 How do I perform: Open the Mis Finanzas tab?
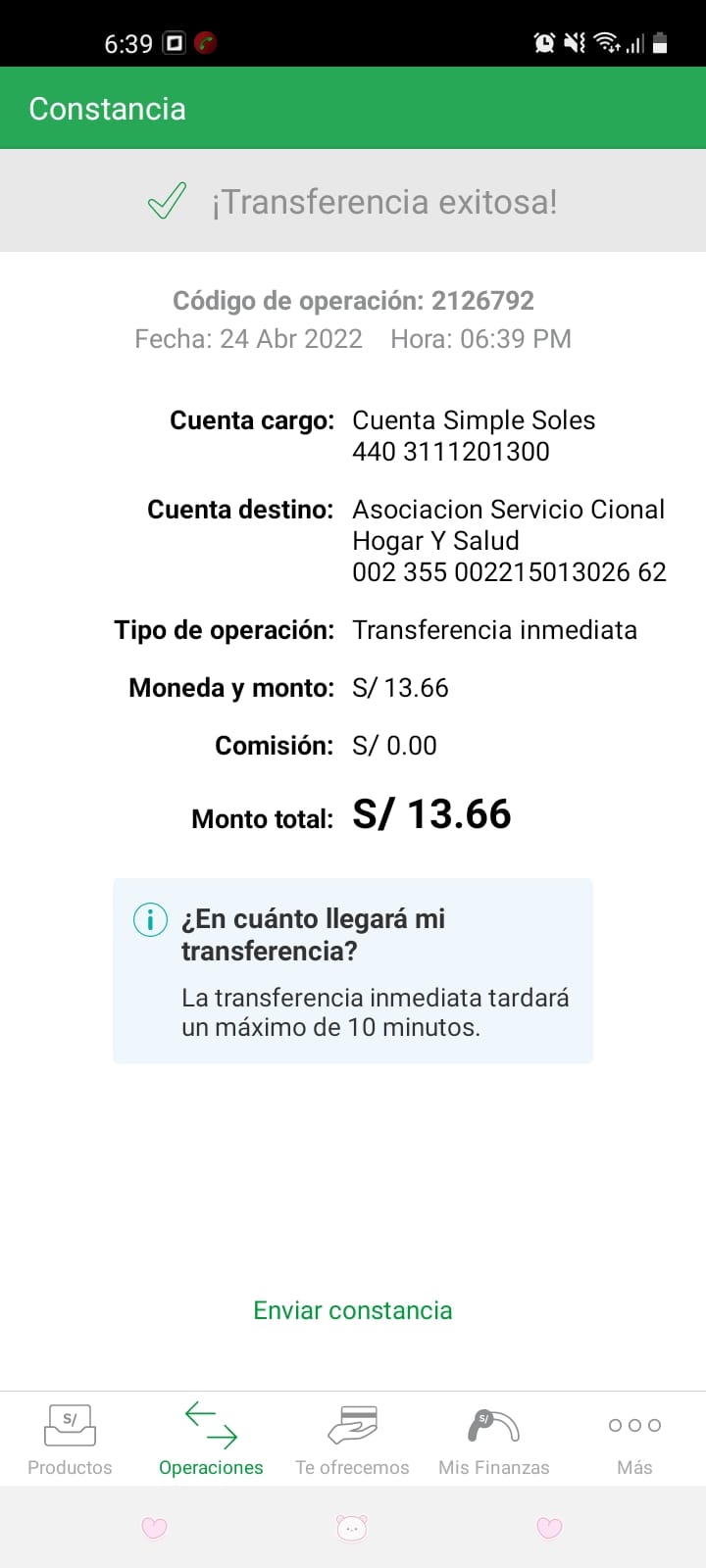point(493,1439)
